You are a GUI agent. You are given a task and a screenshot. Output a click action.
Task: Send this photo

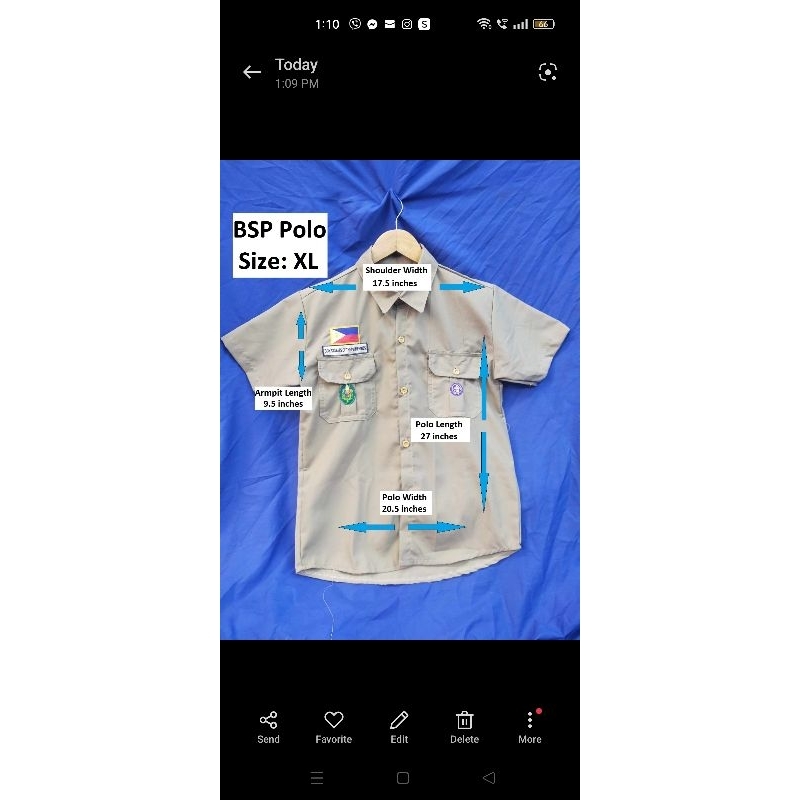(x=268, y=727)
